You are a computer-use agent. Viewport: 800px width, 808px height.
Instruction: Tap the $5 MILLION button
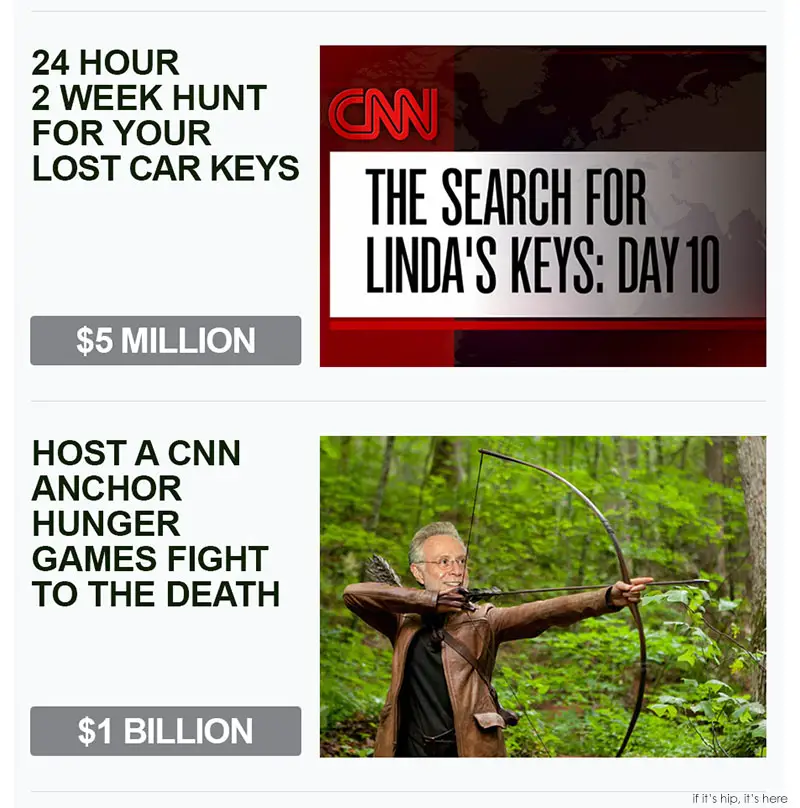click(x=165, y=341)
